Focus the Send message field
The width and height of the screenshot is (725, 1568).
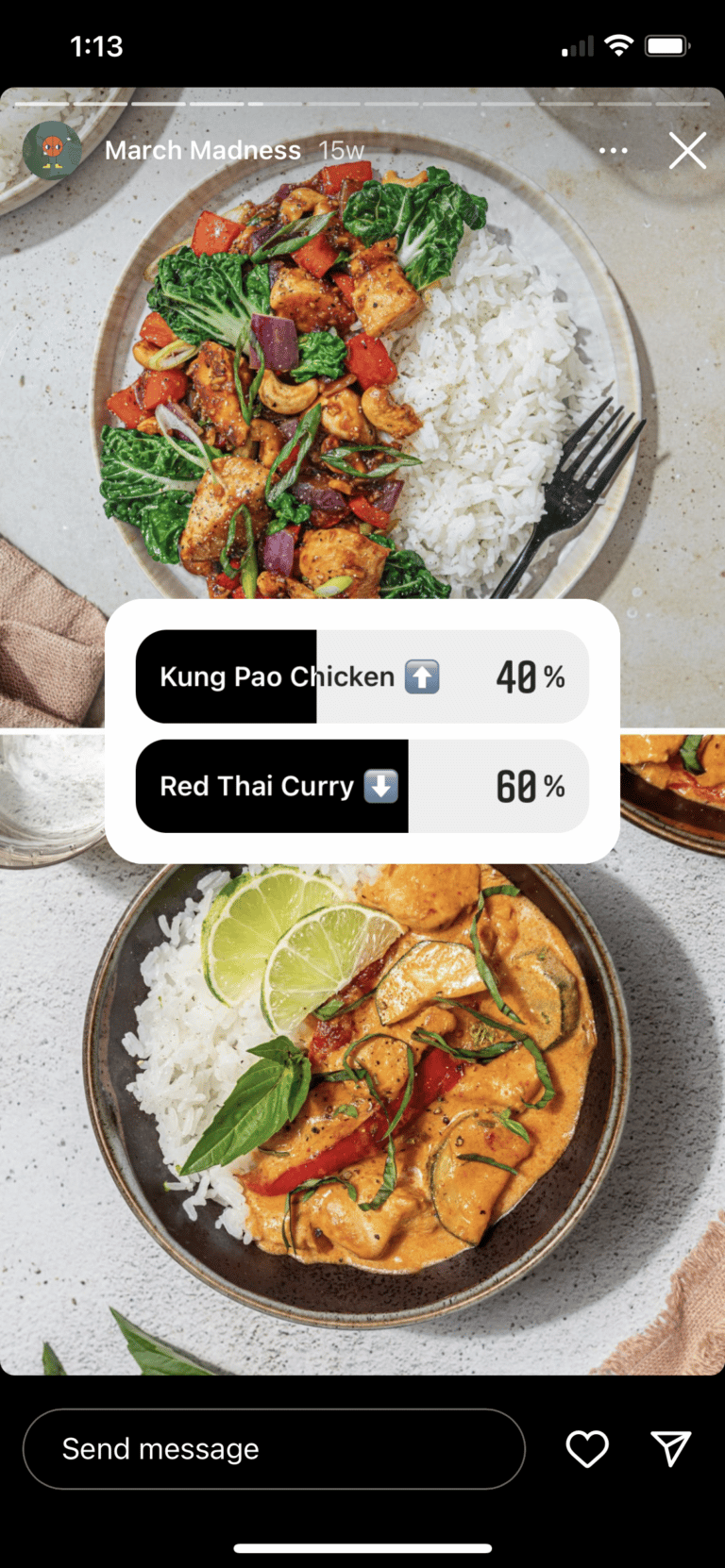click(274, 1448)
